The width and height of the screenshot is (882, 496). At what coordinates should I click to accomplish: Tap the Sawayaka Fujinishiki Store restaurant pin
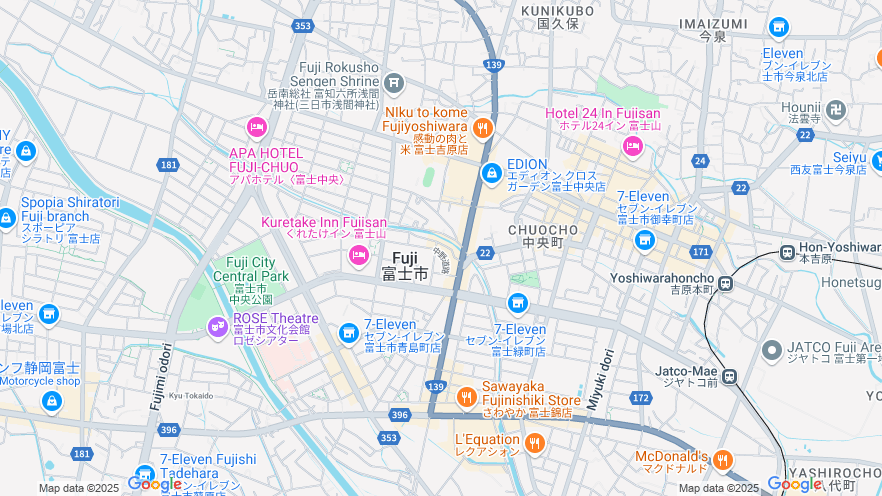(465, 398)
